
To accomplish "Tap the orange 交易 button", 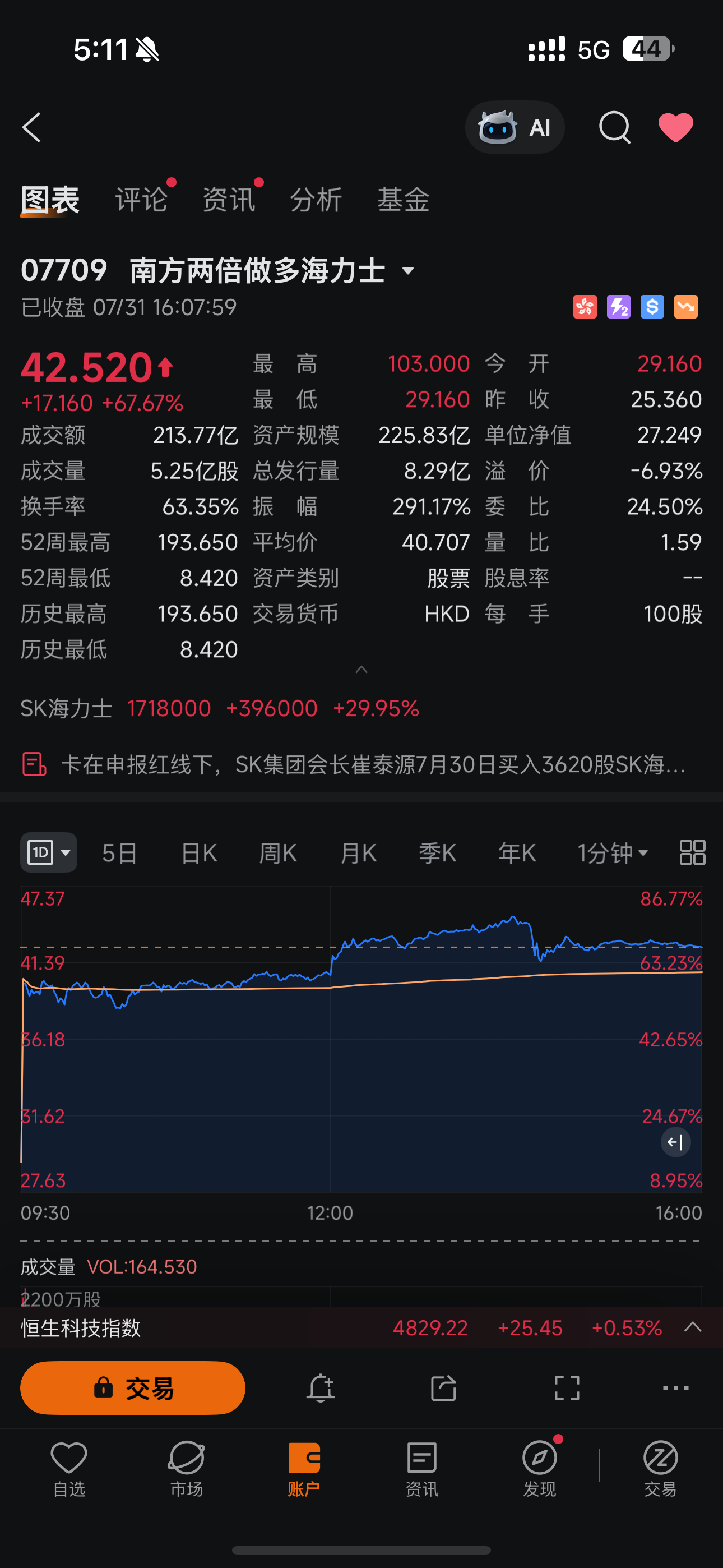I will click(133, 1389).
